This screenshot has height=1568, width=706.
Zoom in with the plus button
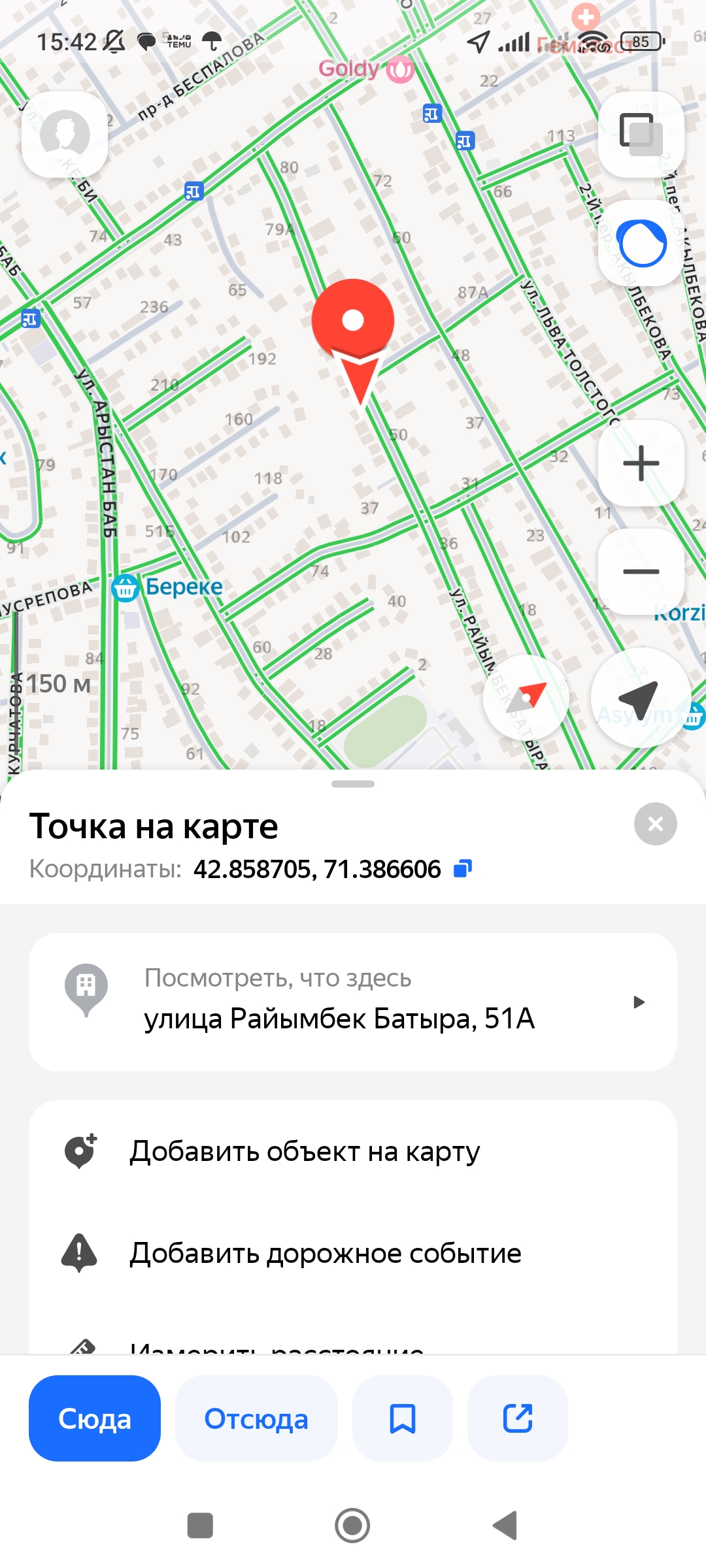pyautogui.click(x=641, y=463)
